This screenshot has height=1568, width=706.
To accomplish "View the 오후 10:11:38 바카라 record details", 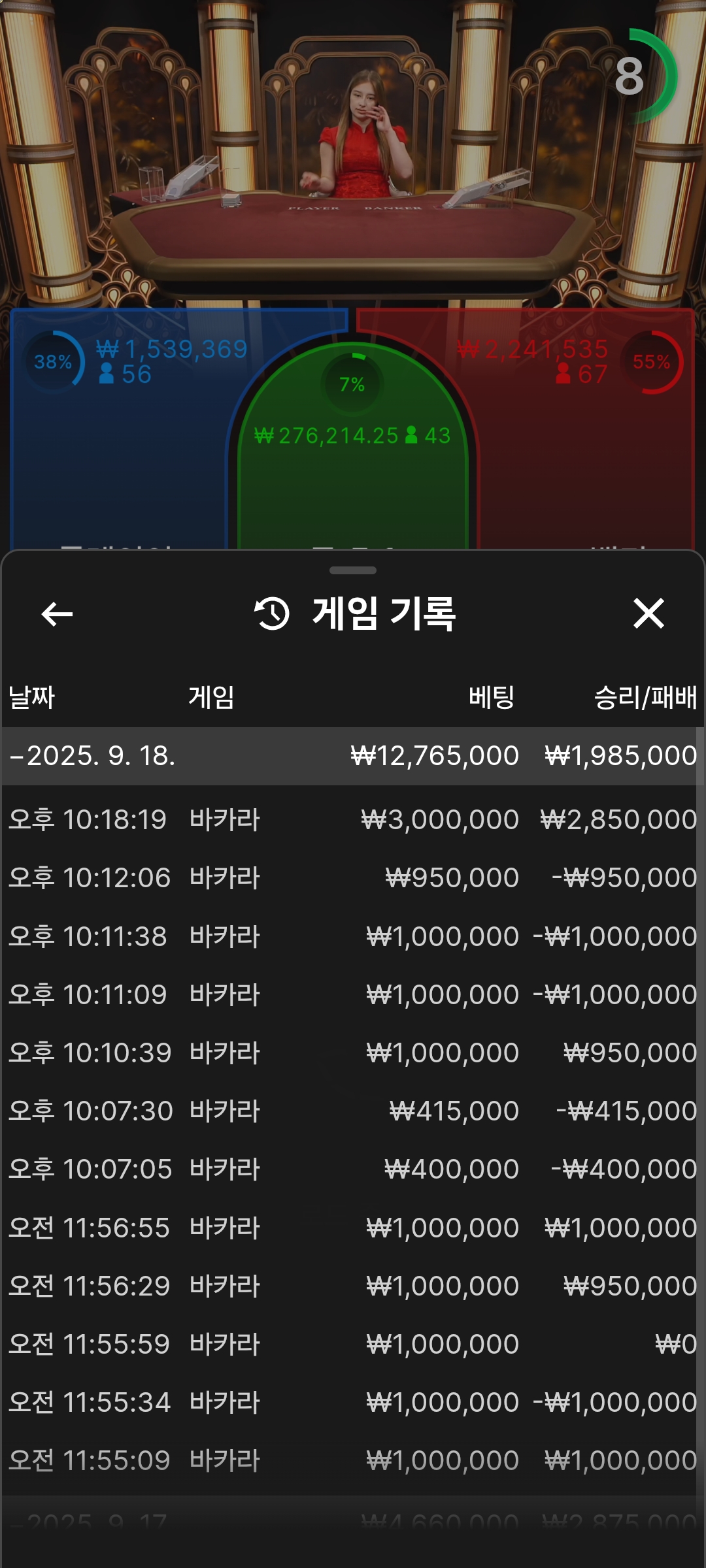I will [353, 936].
